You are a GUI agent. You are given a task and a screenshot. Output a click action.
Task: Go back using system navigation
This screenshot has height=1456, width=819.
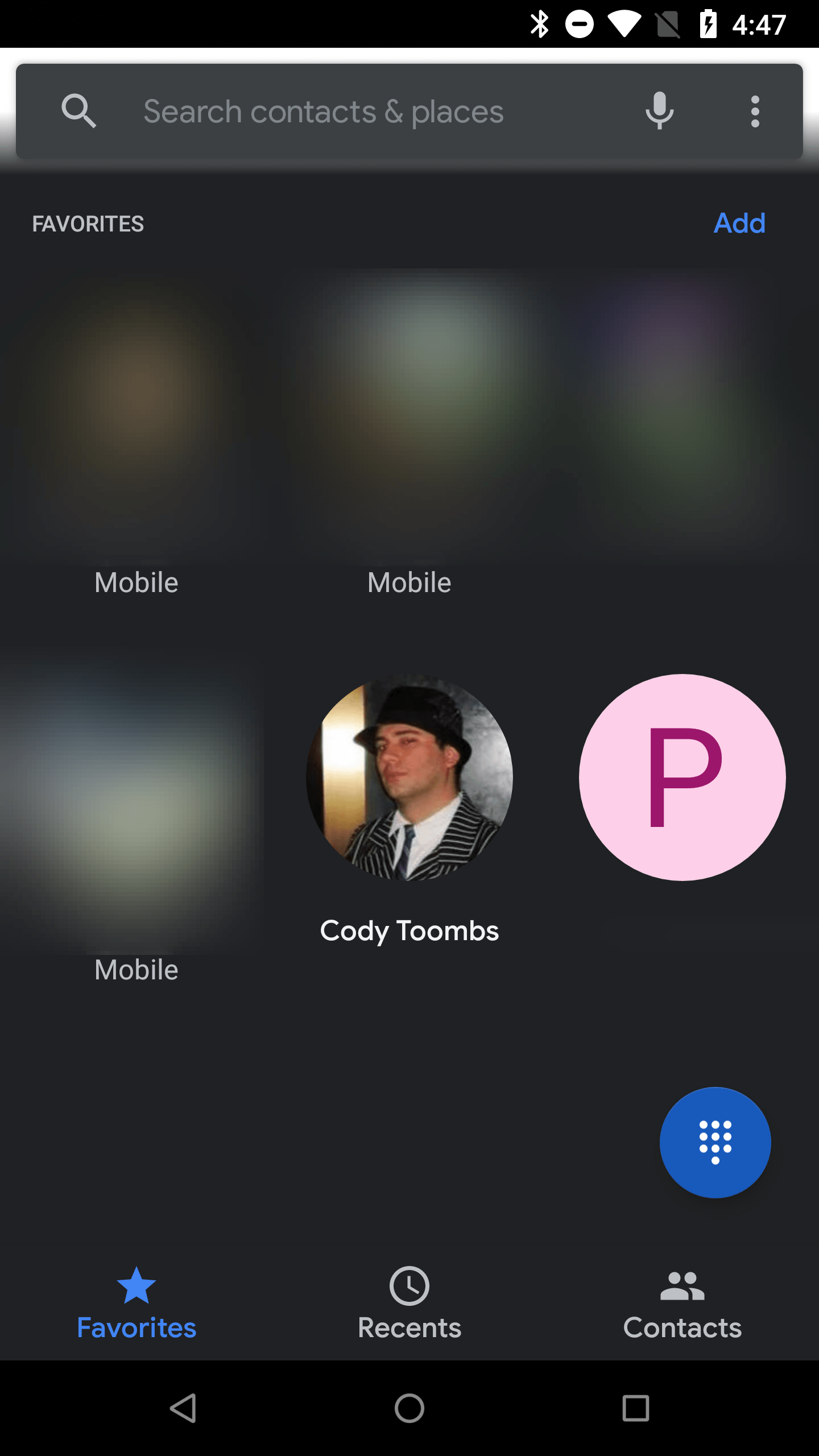click(183, 1408)
